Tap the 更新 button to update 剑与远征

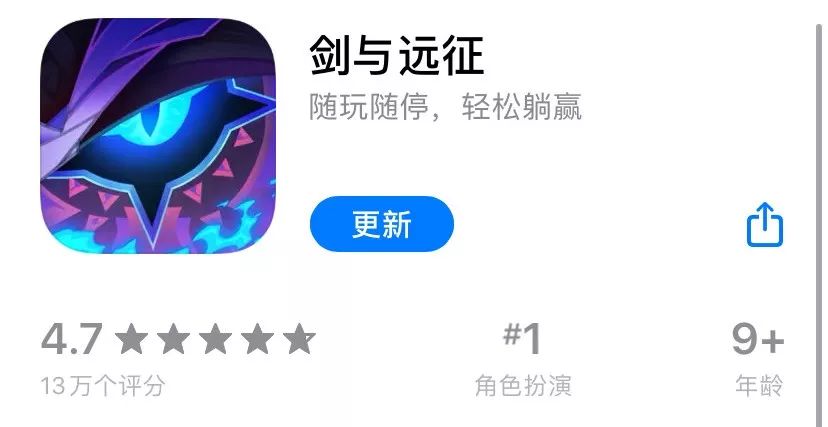tap(381, 224)
